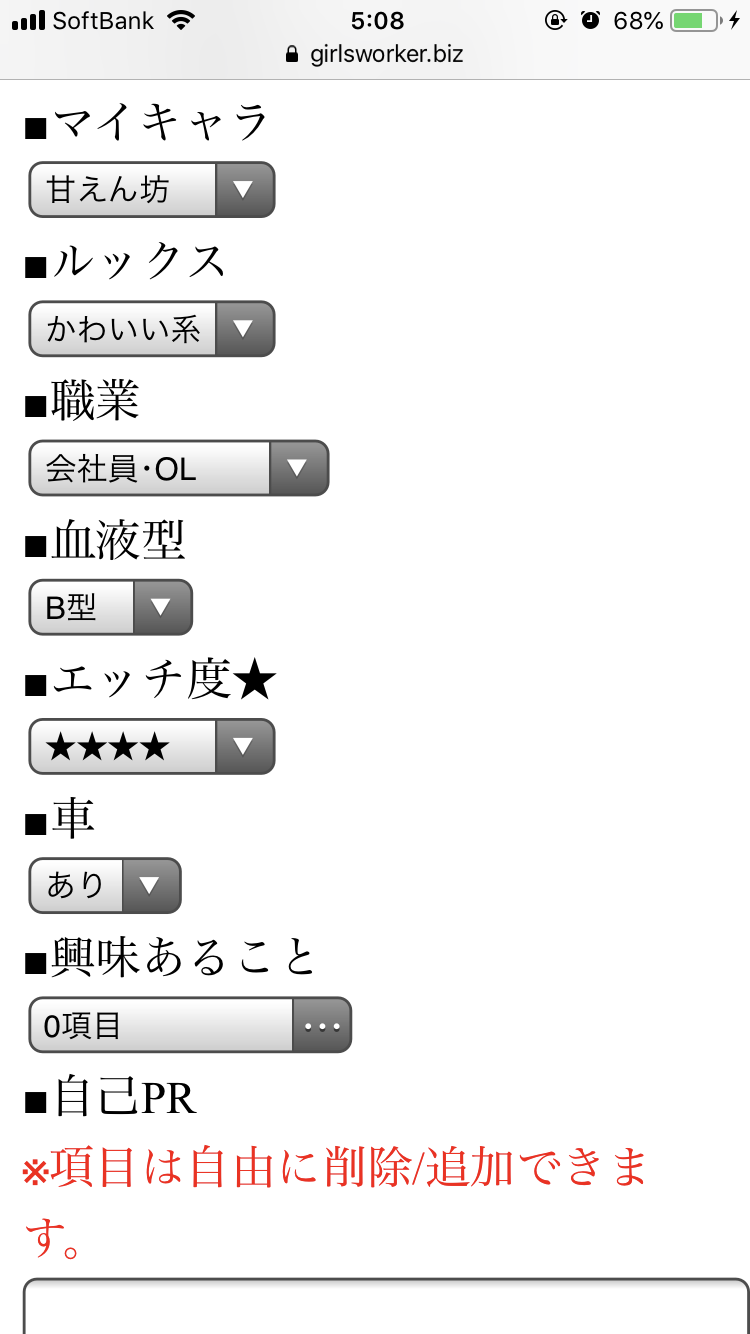Tap the 自己PR text area
The image size is (750, 1334).
pos(385,1306)
